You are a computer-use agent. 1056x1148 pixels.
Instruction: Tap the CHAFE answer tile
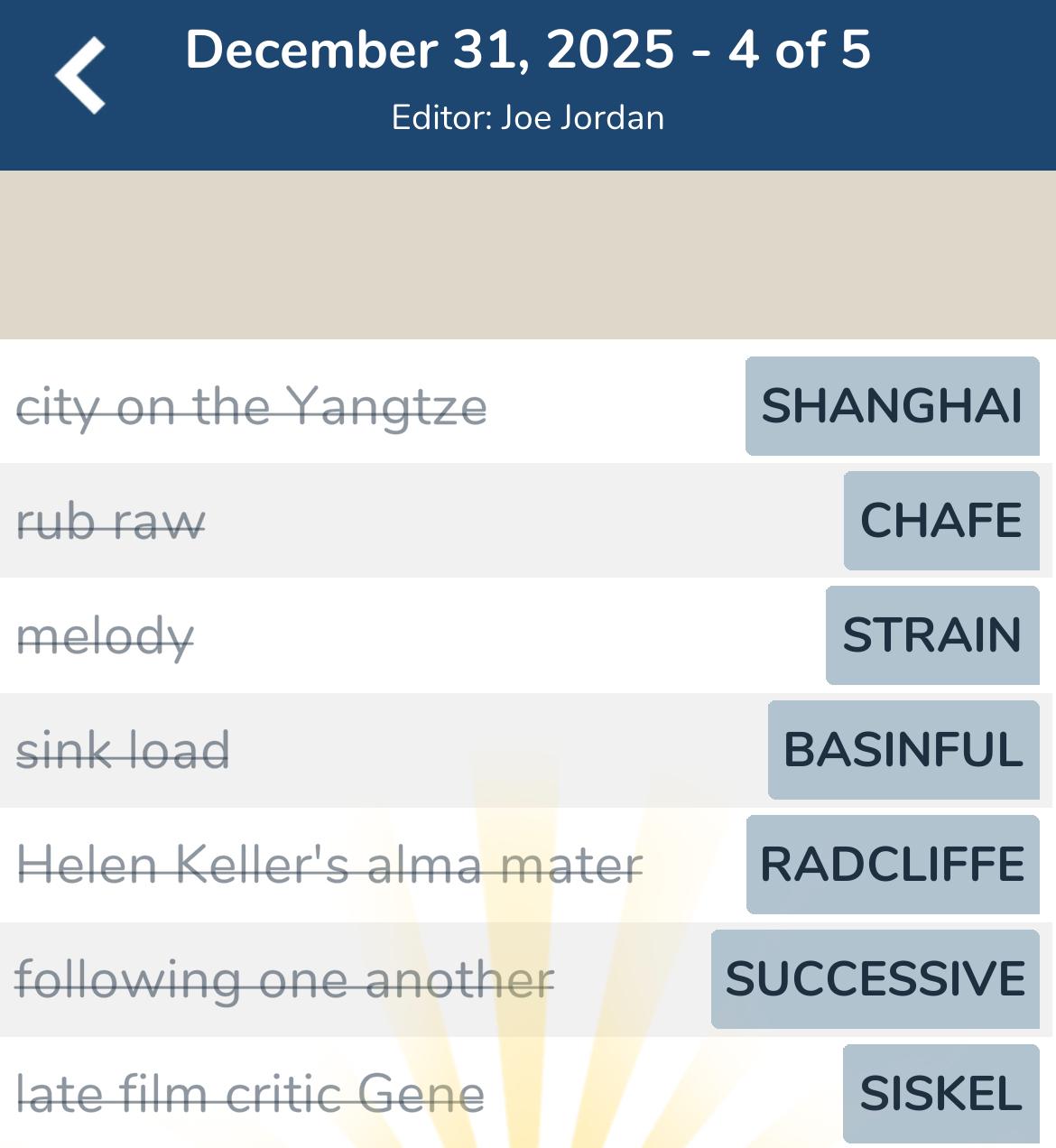click(x=940, y=521)
